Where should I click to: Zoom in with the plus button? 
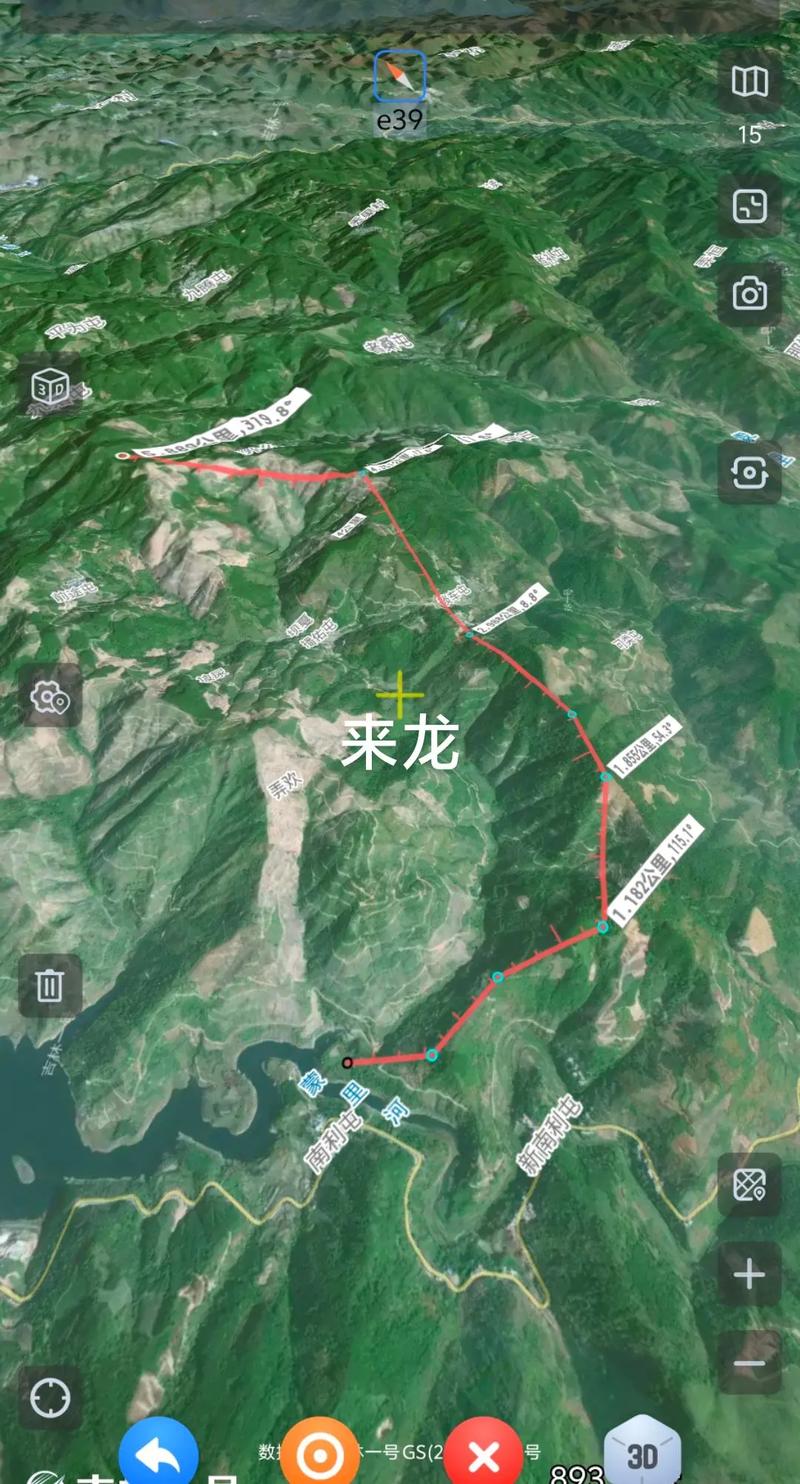750,1274
